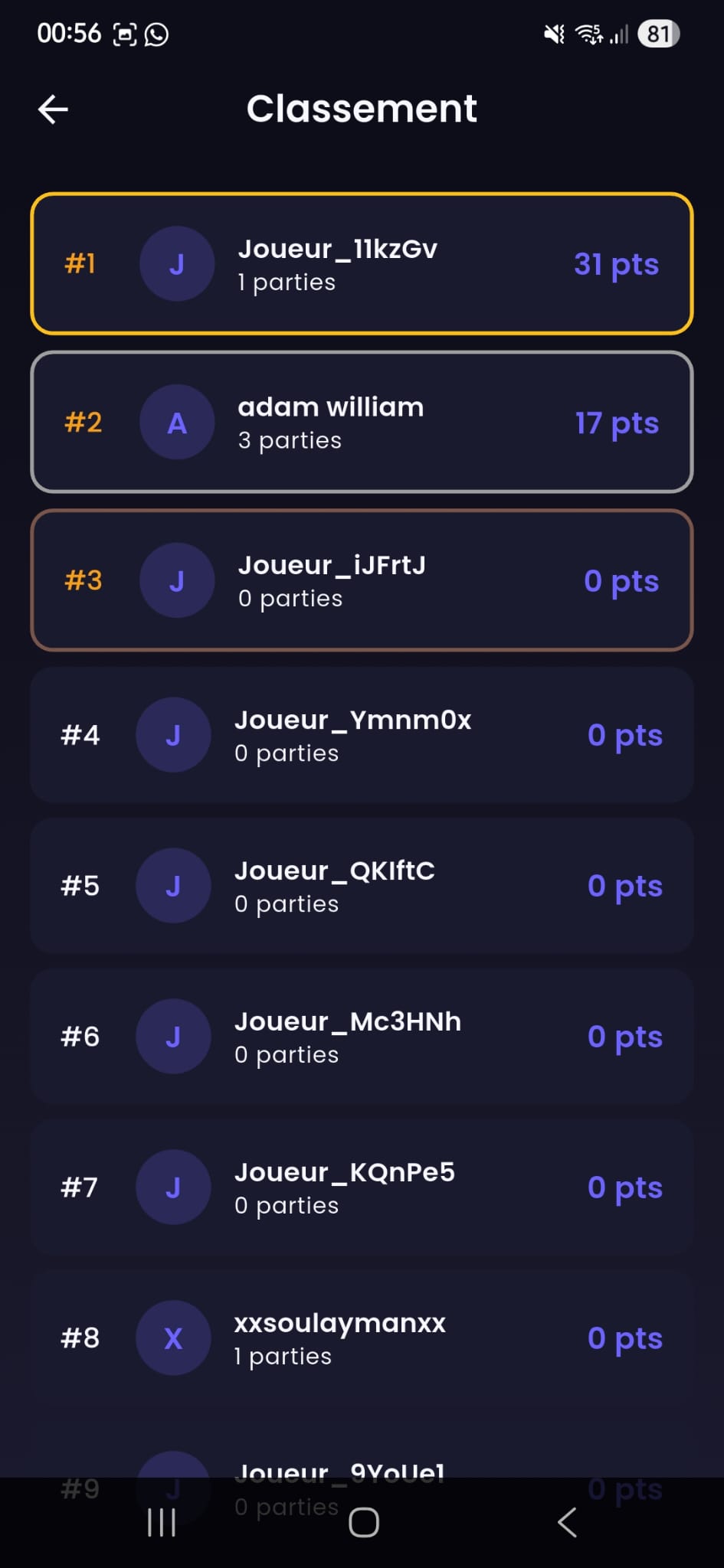The image size is (724, 1568).
Task: Expand the Joueur_Mc3HNh entry
Action: coord(362,1037)
